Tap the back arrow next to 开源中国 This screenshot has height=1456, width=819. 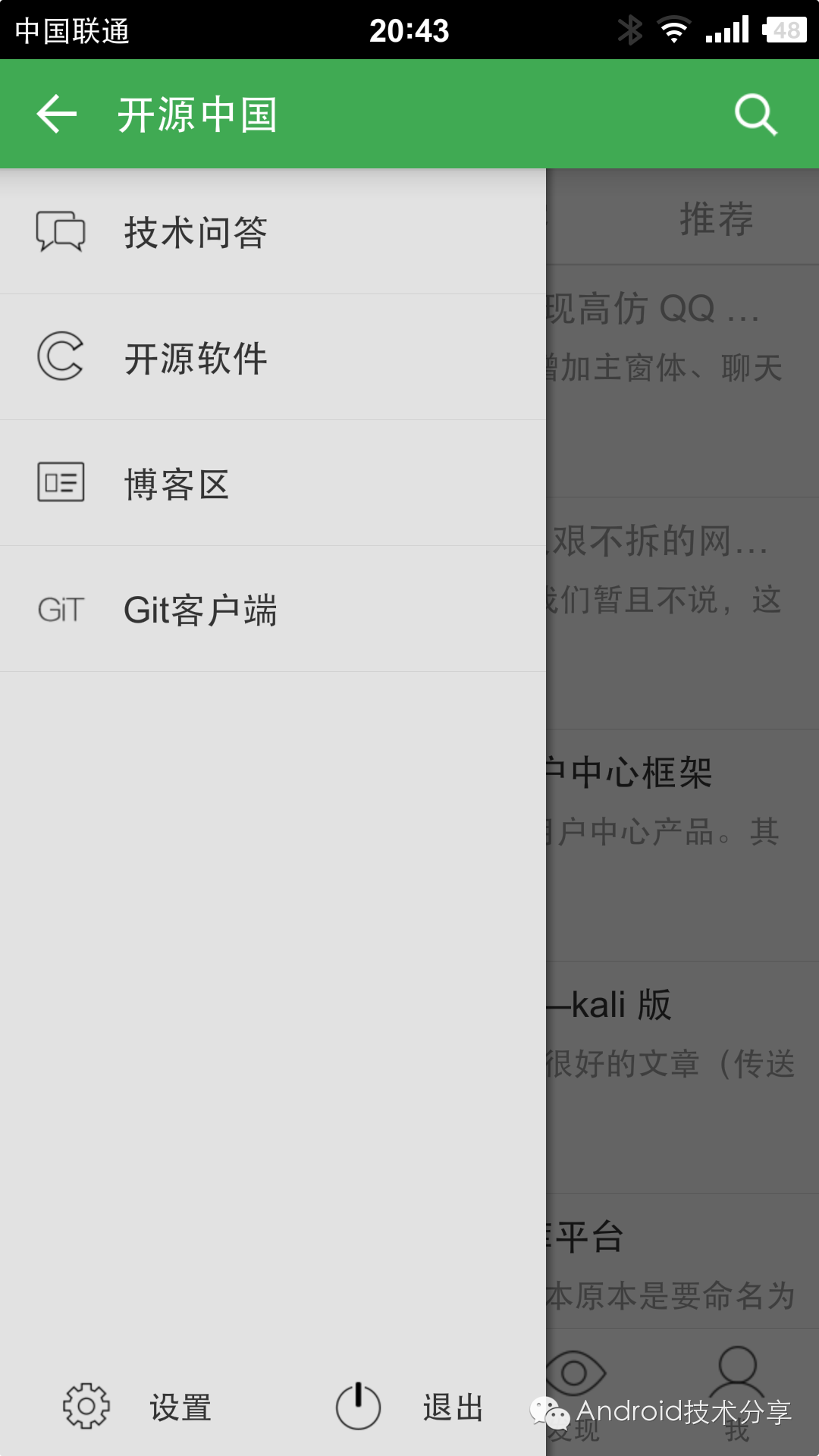55,114
